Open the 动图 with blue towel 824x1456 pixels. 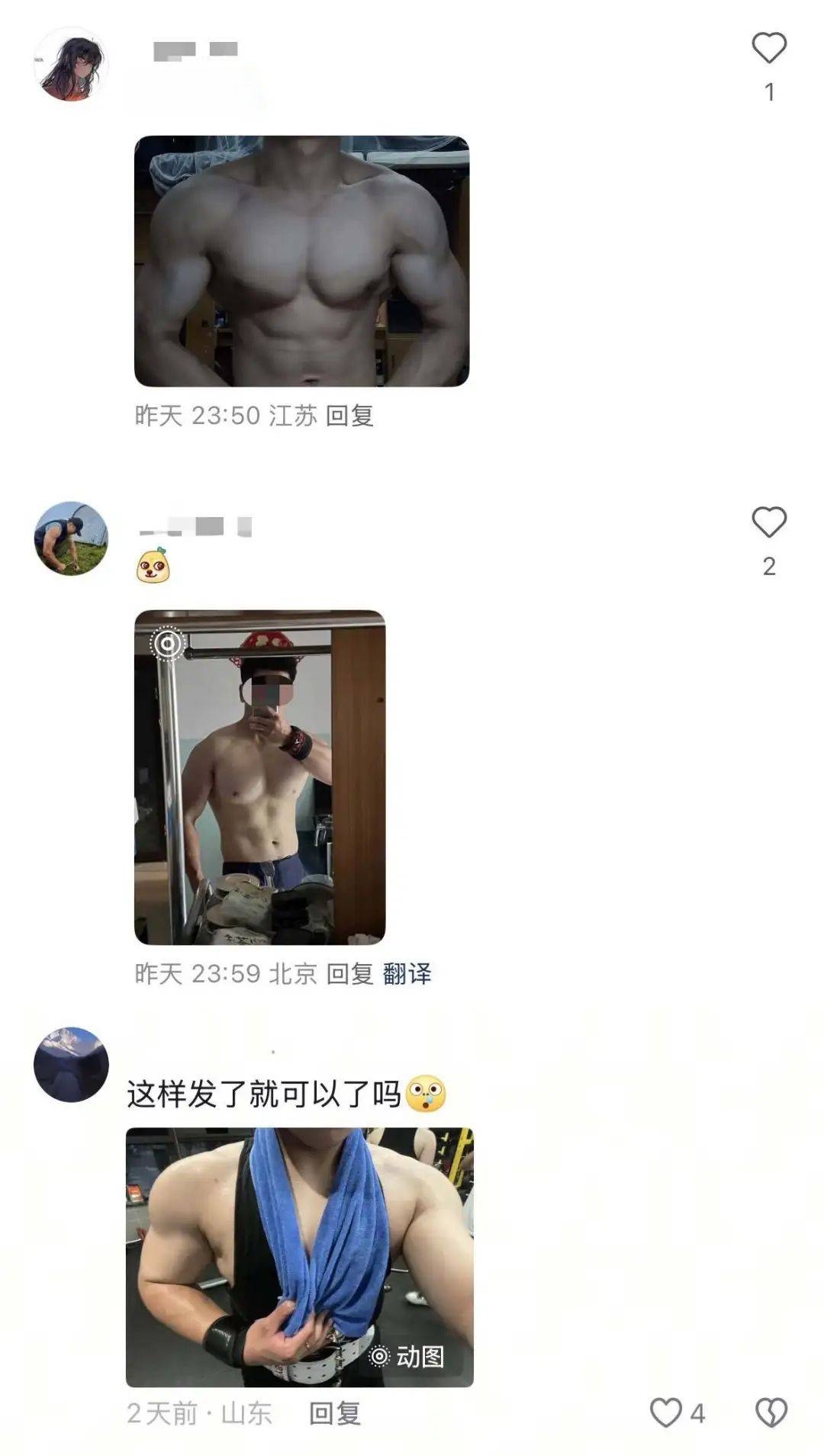pyautogui.click(x=299, y=1256)
